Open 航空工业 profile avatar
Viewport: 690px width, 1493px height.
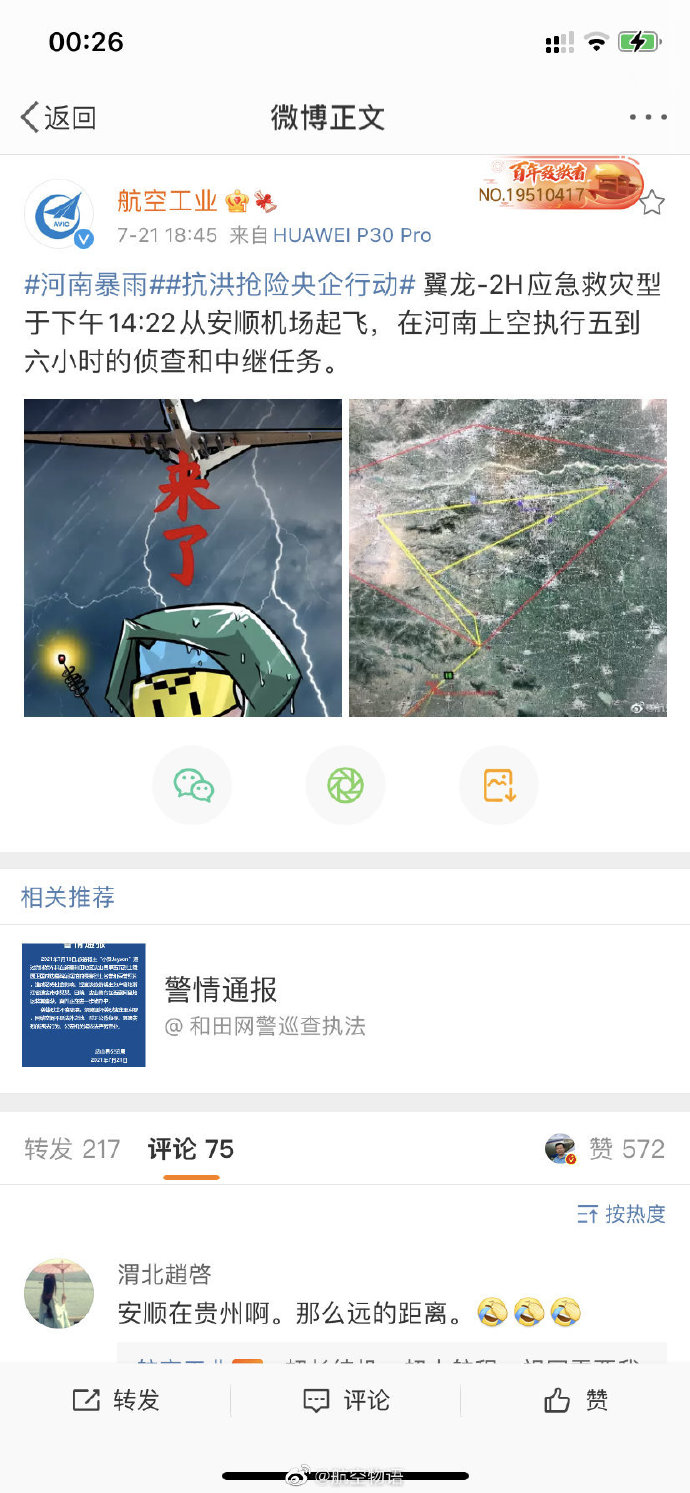coord(59,214)
